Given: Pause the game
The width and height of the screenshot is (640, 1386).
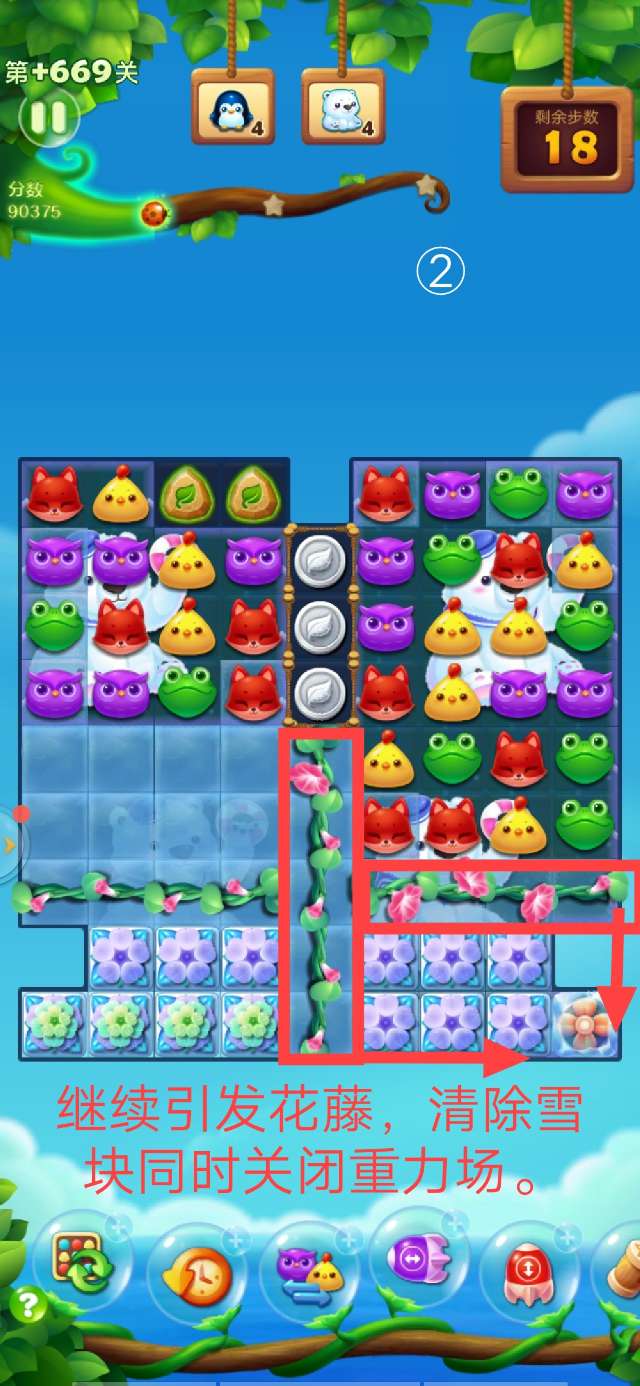Looking at the screenshot, I should tap(47, 118).
